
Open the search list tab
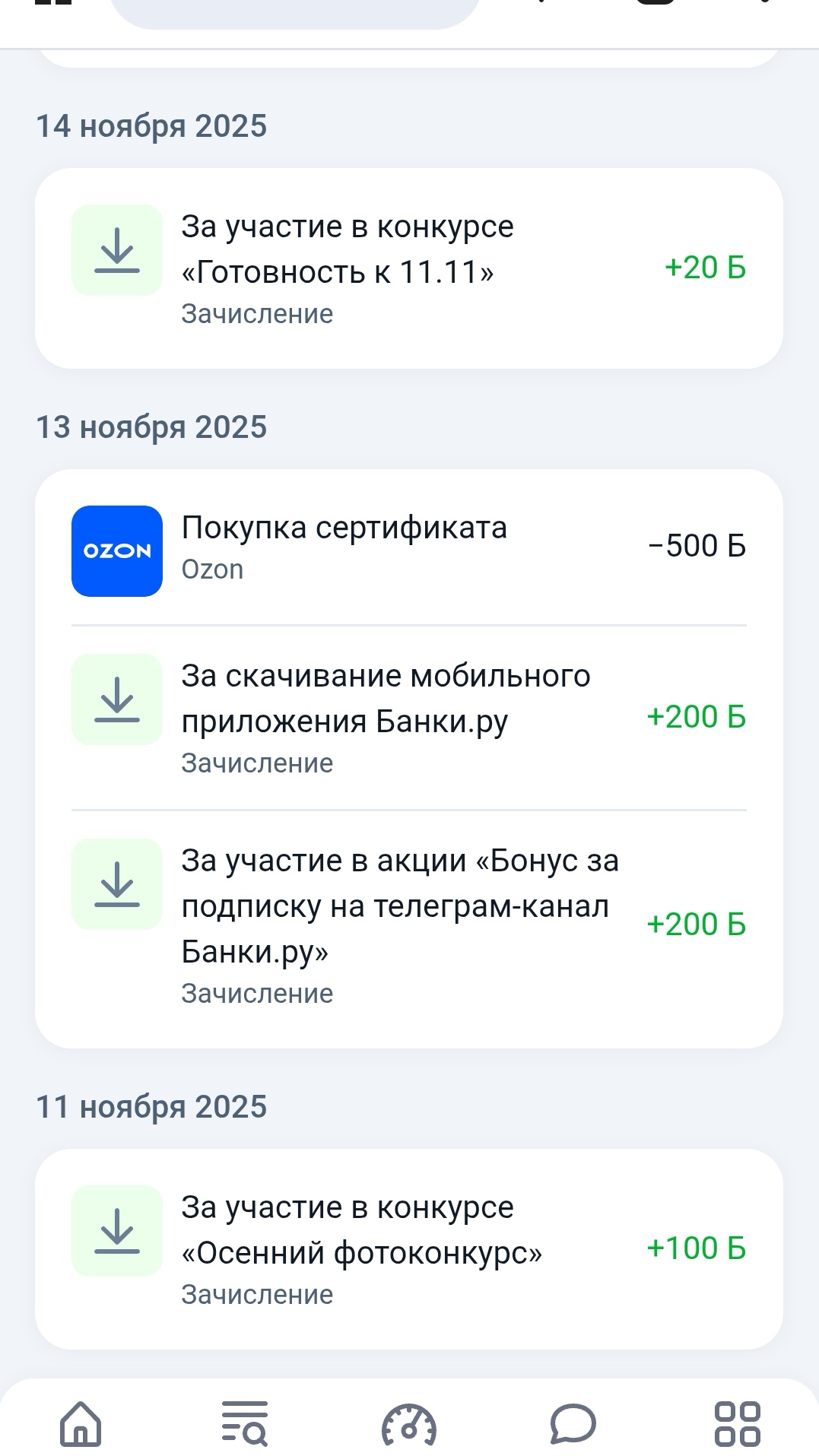tap(245, 1422)
